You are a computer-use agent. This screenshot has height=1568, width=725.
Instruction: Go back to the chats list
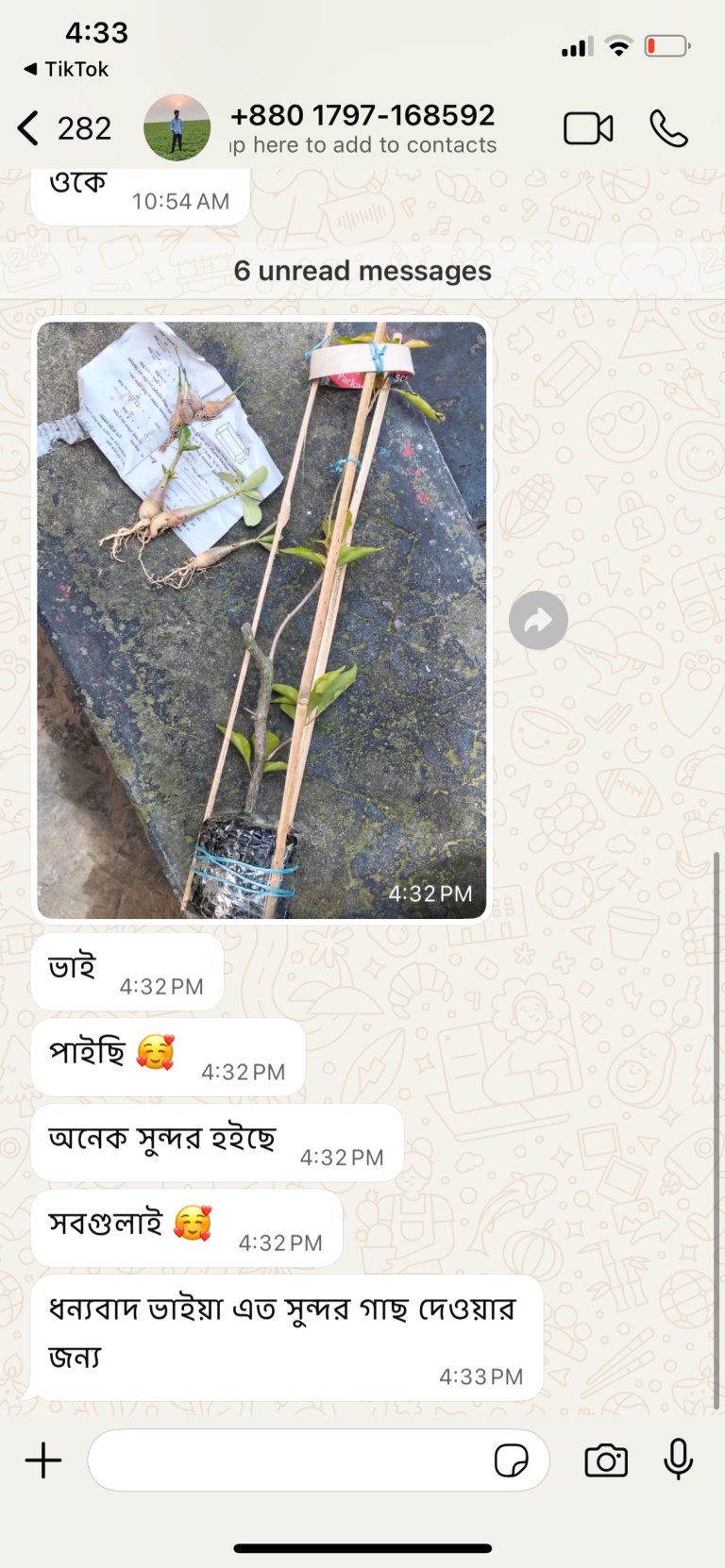point(63,128)
